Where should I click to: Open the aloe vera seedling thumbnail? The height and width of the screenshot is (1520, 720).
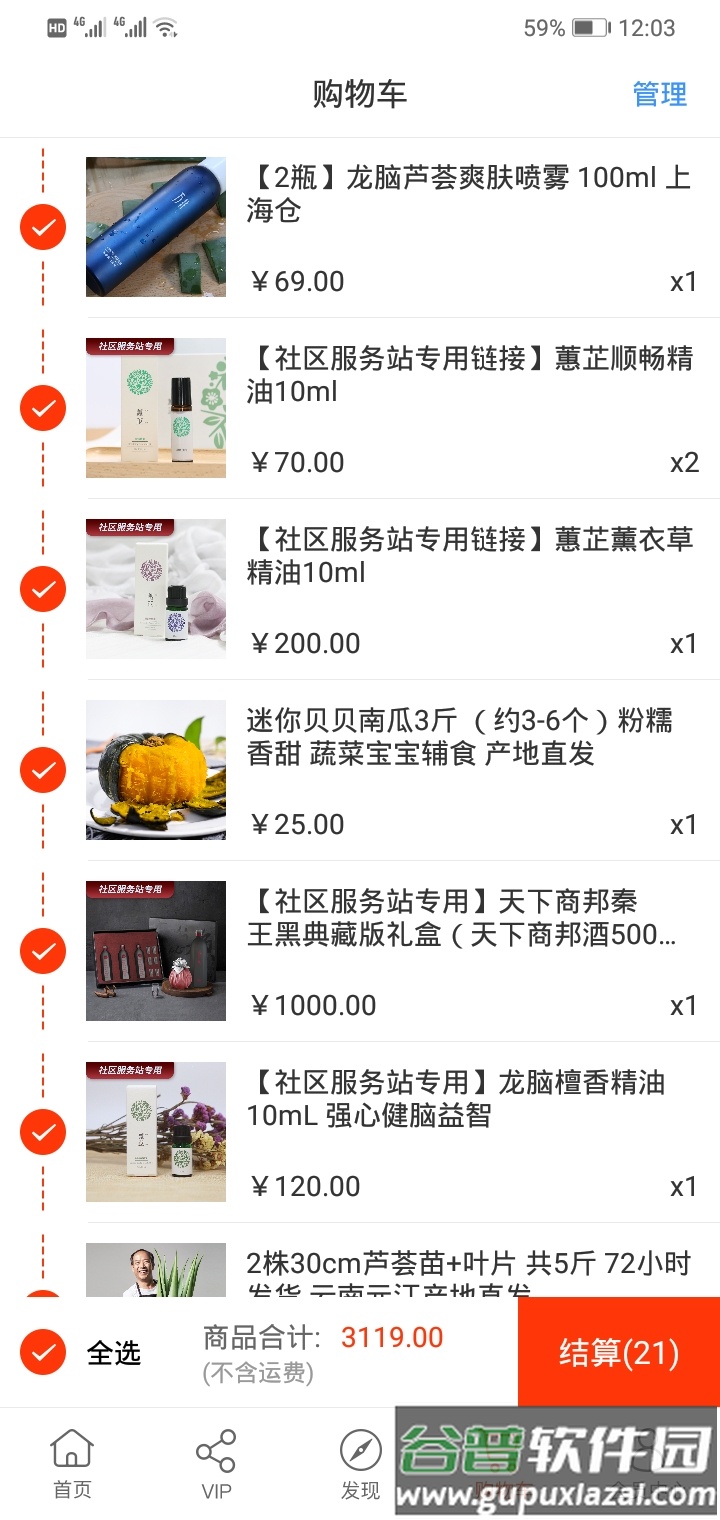tap(155, 1270)
